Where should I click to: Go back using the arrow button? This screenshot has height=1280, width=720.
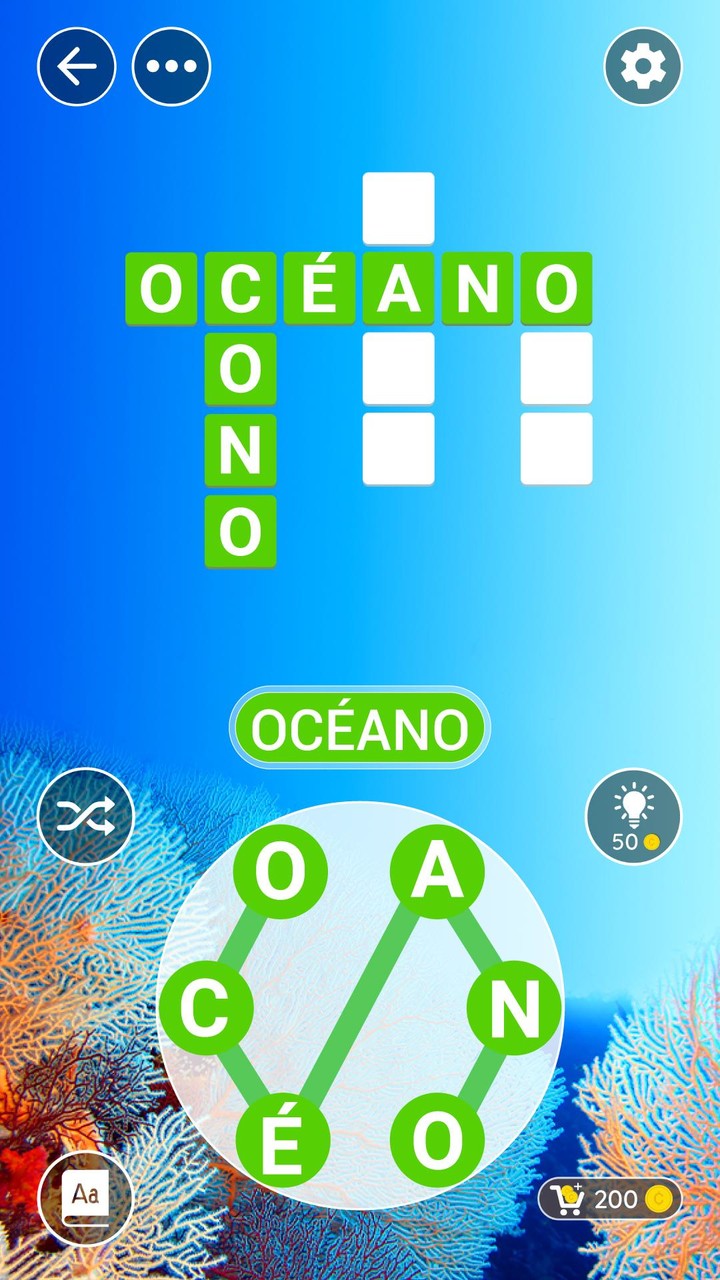tap(77, 67)
